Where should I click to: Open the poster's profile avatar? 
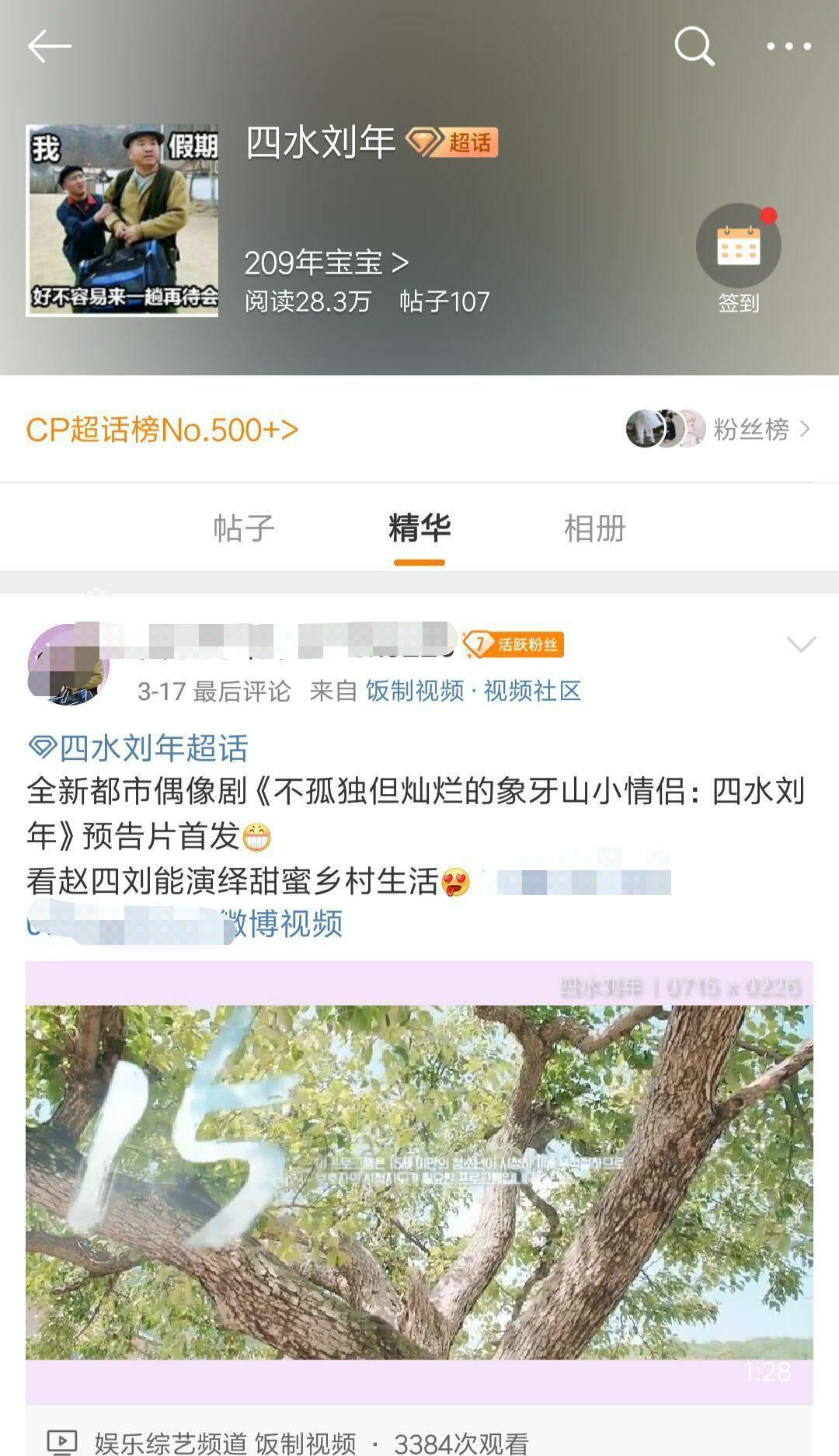(67, 664)
